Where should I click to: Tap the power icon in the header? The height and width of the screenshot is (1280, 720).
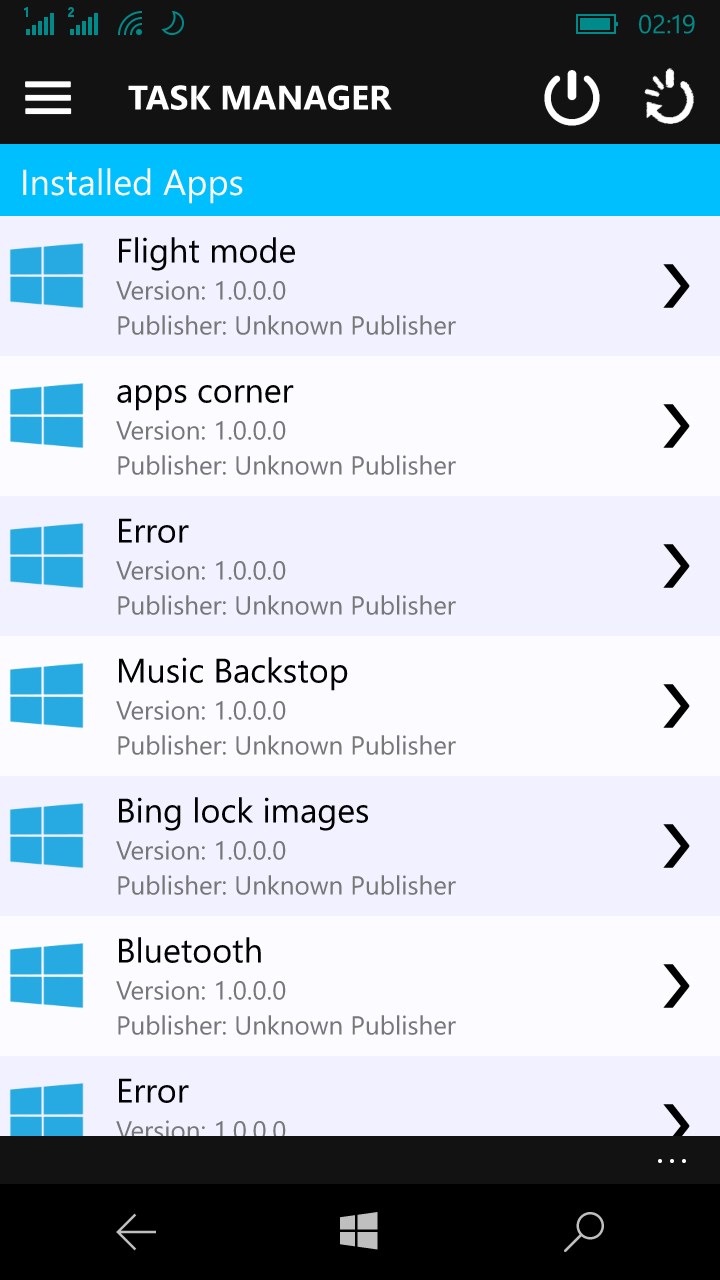[571, 98]
